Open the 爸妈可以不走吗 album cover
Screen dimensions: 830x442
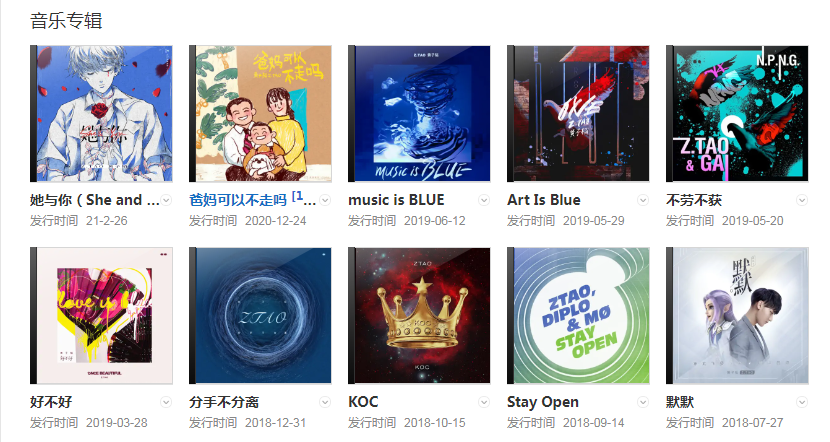261,113
